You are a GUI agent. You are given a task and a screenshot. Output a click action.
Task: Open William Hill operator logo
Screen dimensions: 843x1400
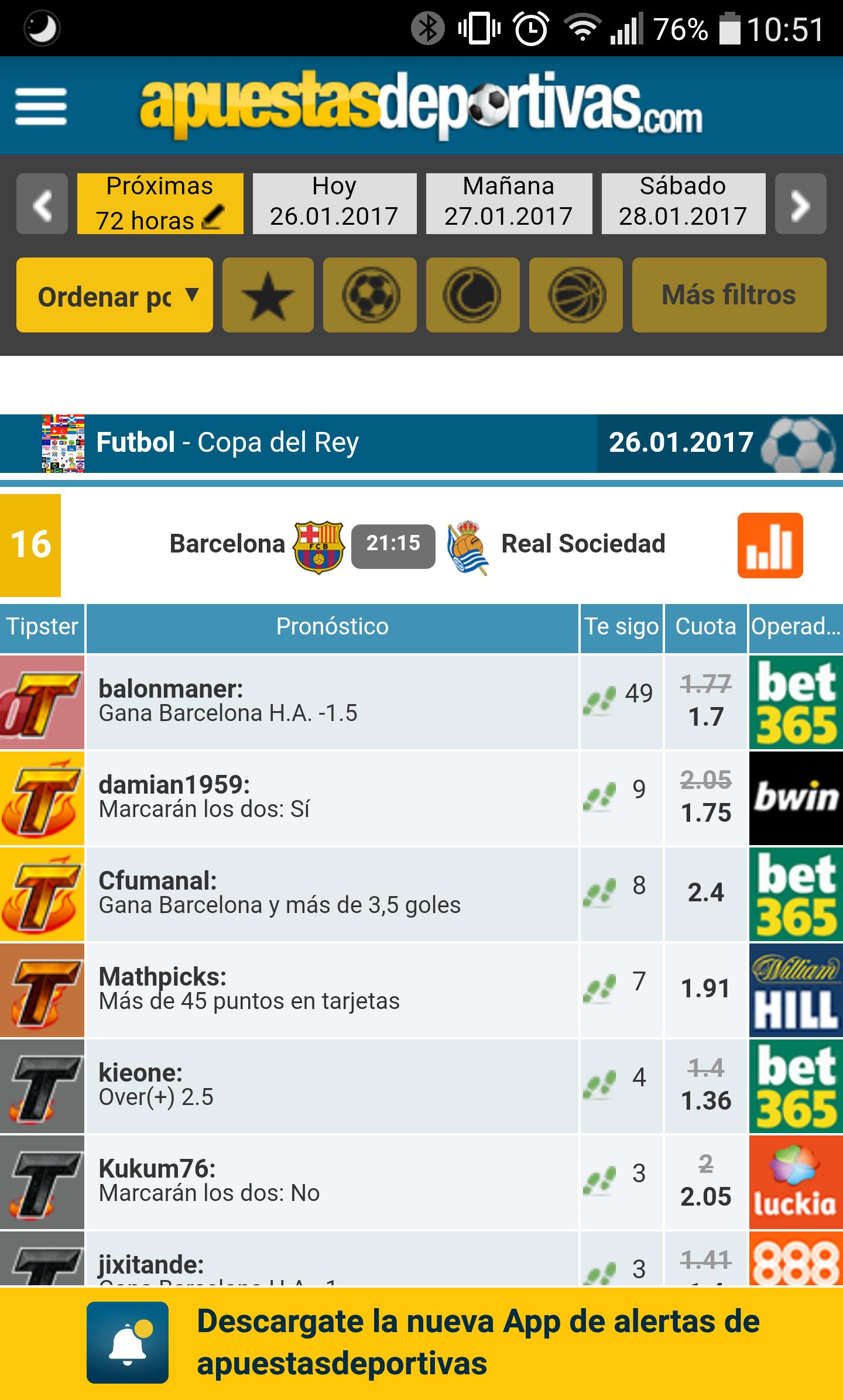tap(796, 990)
